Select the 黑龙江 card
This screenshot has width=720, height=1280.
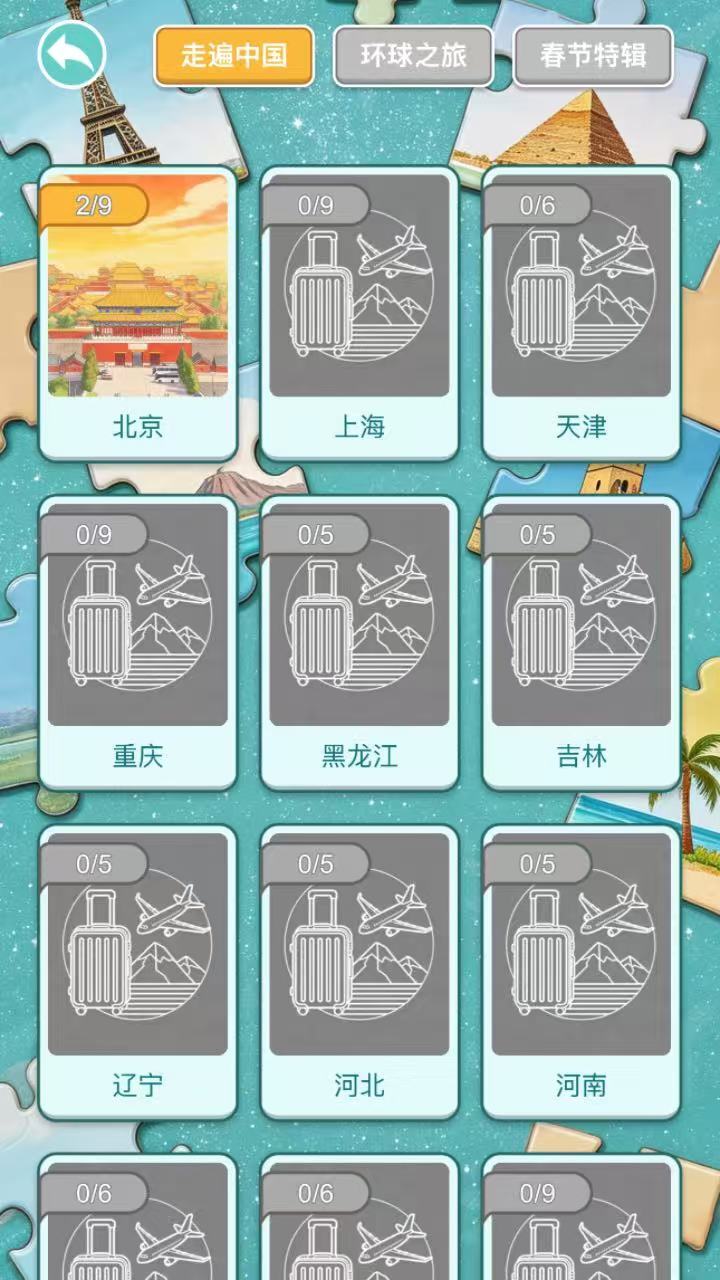(360, 642)
